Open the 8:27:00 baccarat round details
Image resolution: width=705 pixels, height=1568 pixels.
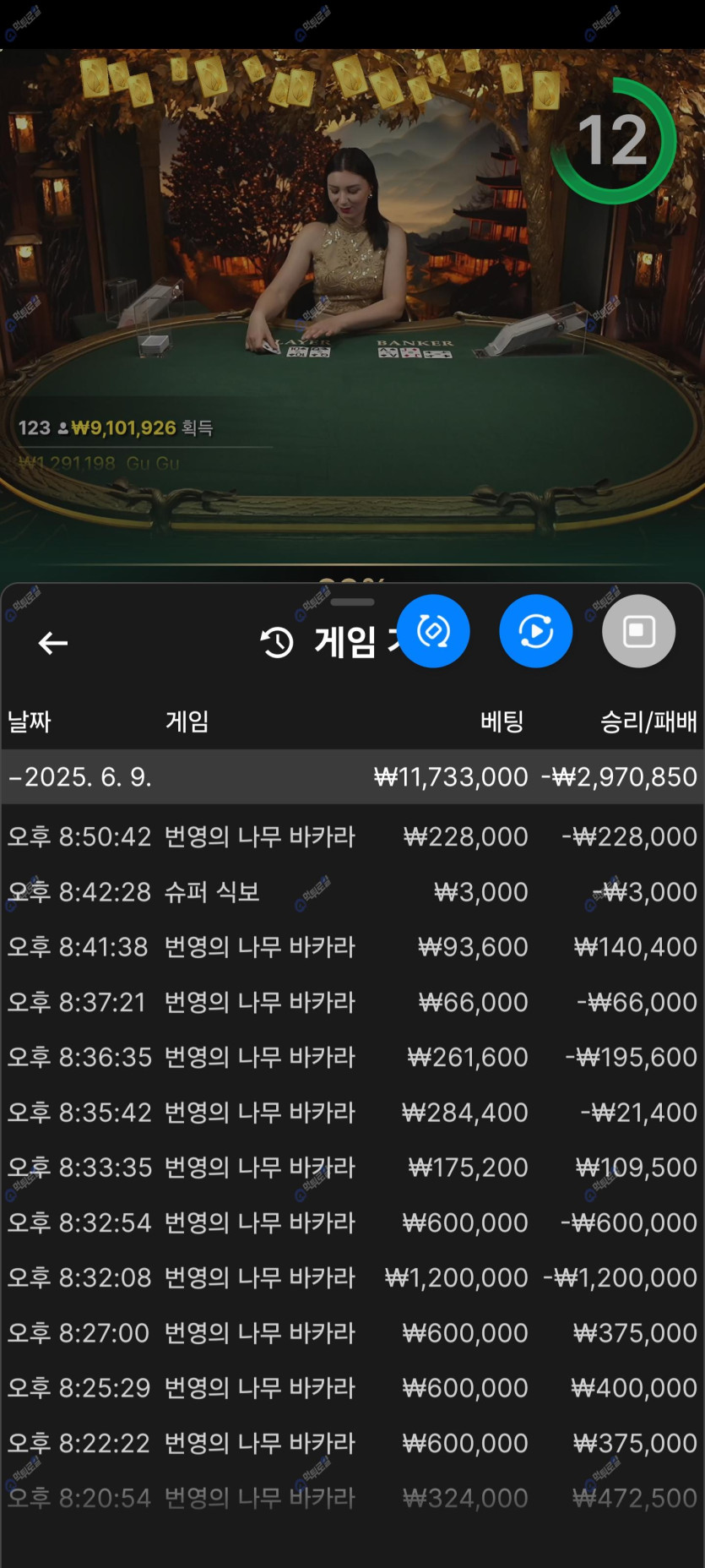coord(352,1332)
